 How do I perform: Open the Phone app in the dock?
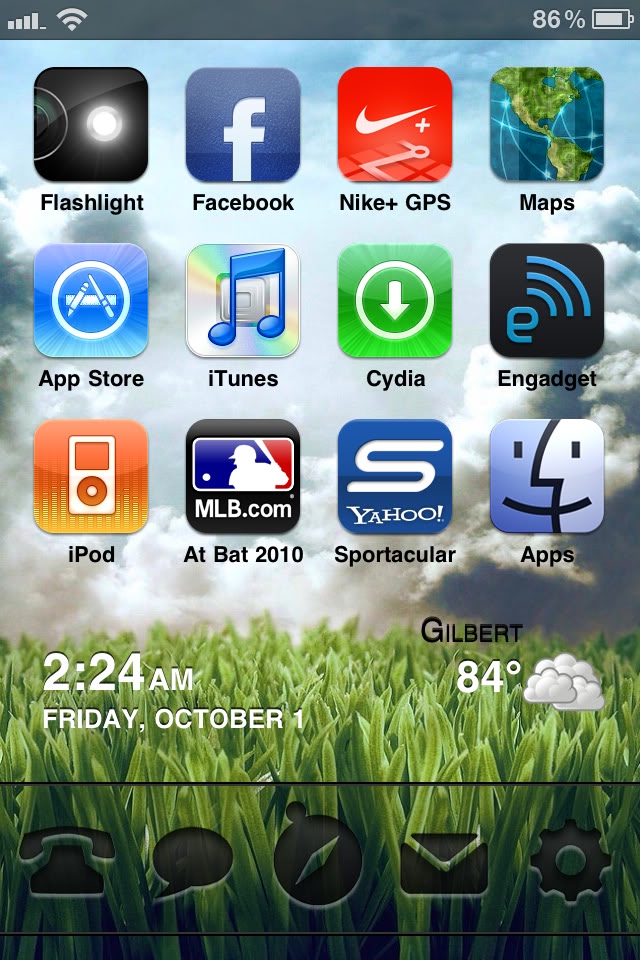pos(65,862)
